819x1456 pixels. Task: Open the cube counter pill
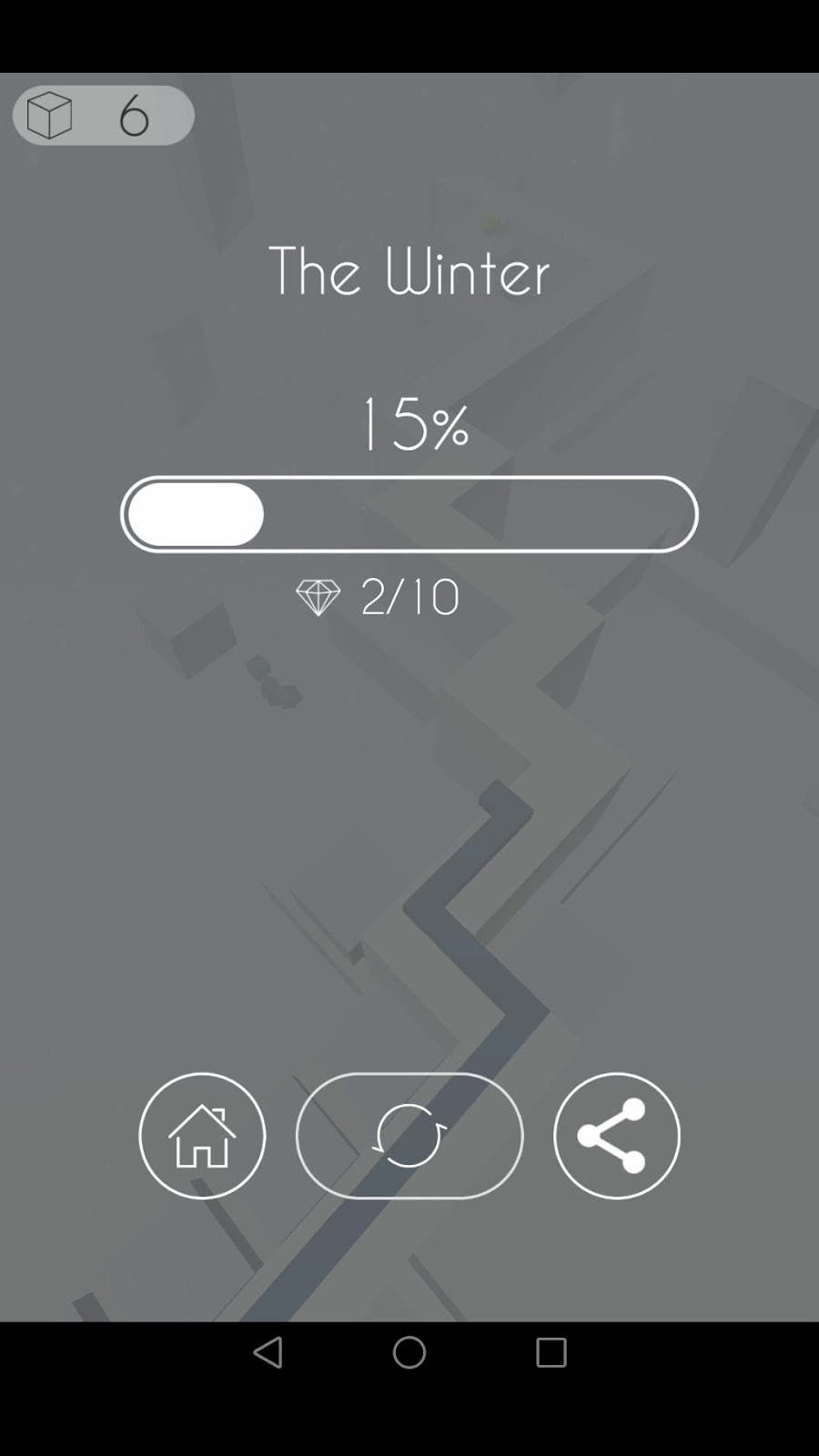103,116
